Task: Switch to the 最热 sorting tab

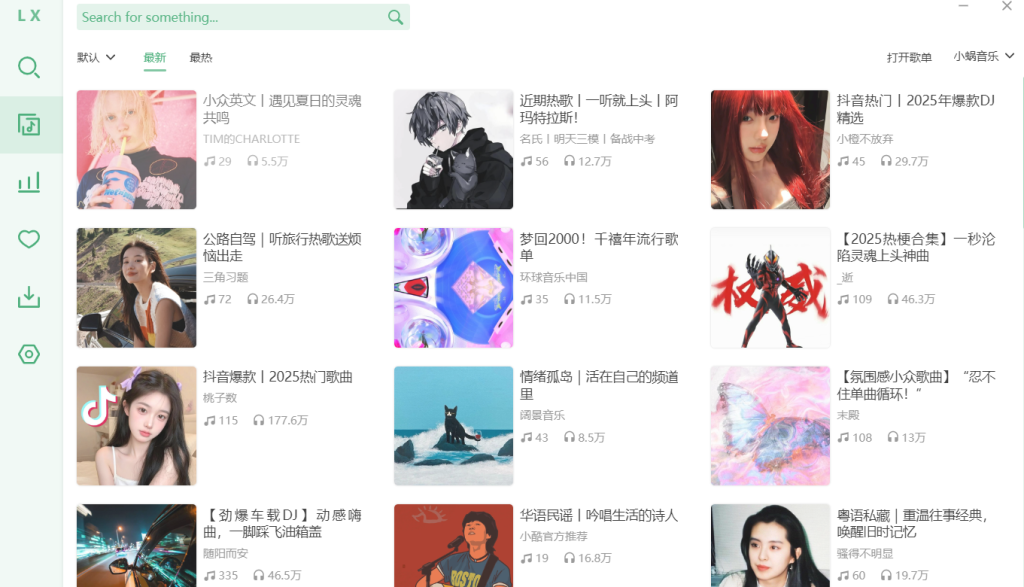Action: [x=201, y=58]
